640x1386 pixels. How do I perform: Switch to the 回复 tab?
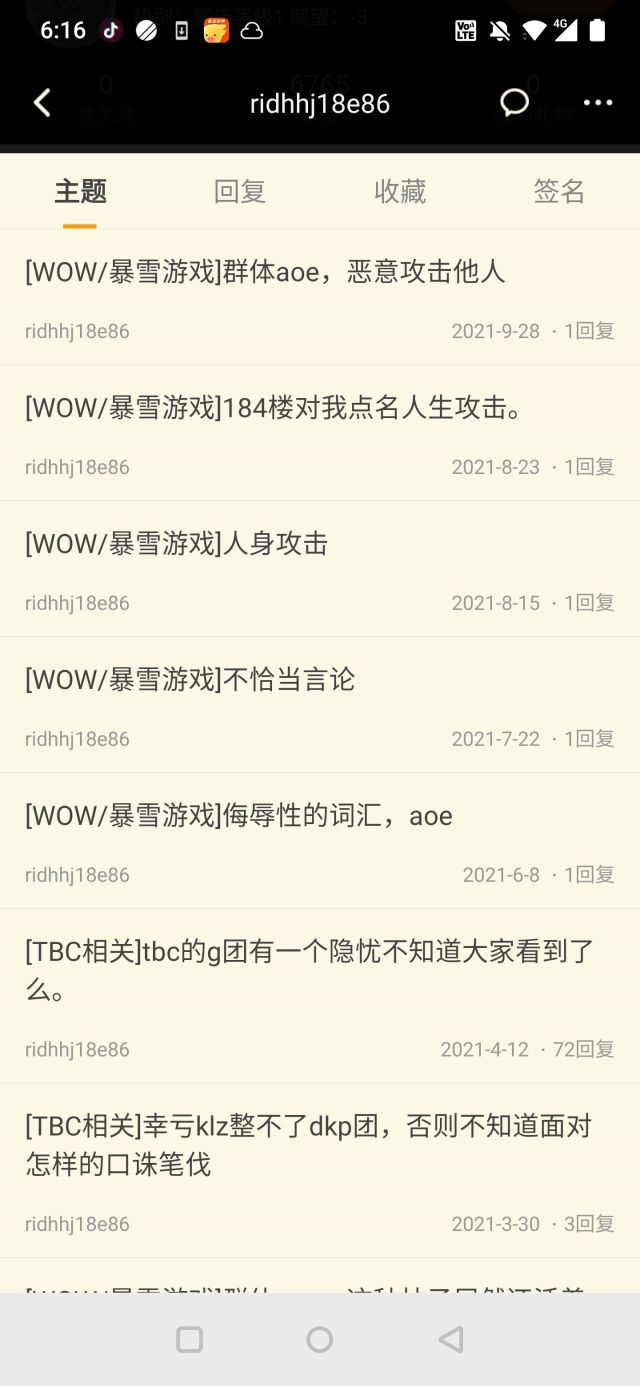coord(240,191)
